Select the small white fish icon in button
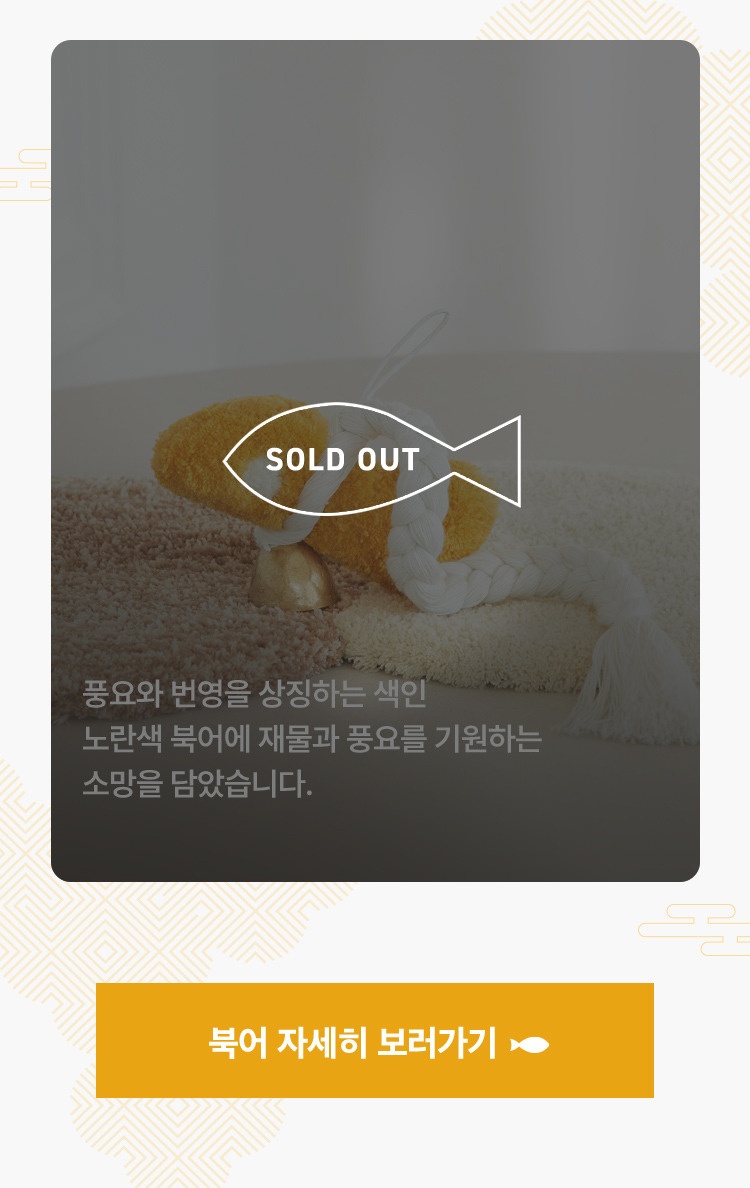This screenshot has height=1188, width=750. coord(532,1044)
